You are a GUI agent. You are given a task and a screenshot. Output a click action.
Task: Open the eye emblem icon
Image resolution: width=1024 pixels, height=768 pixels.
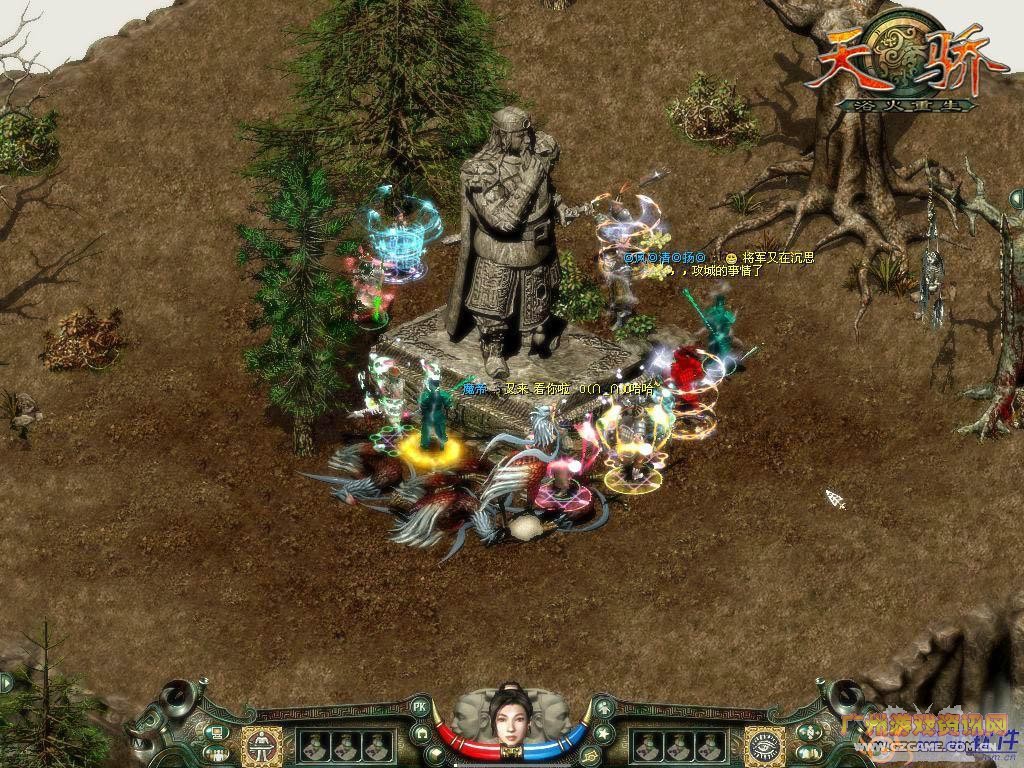click(763, 745)
